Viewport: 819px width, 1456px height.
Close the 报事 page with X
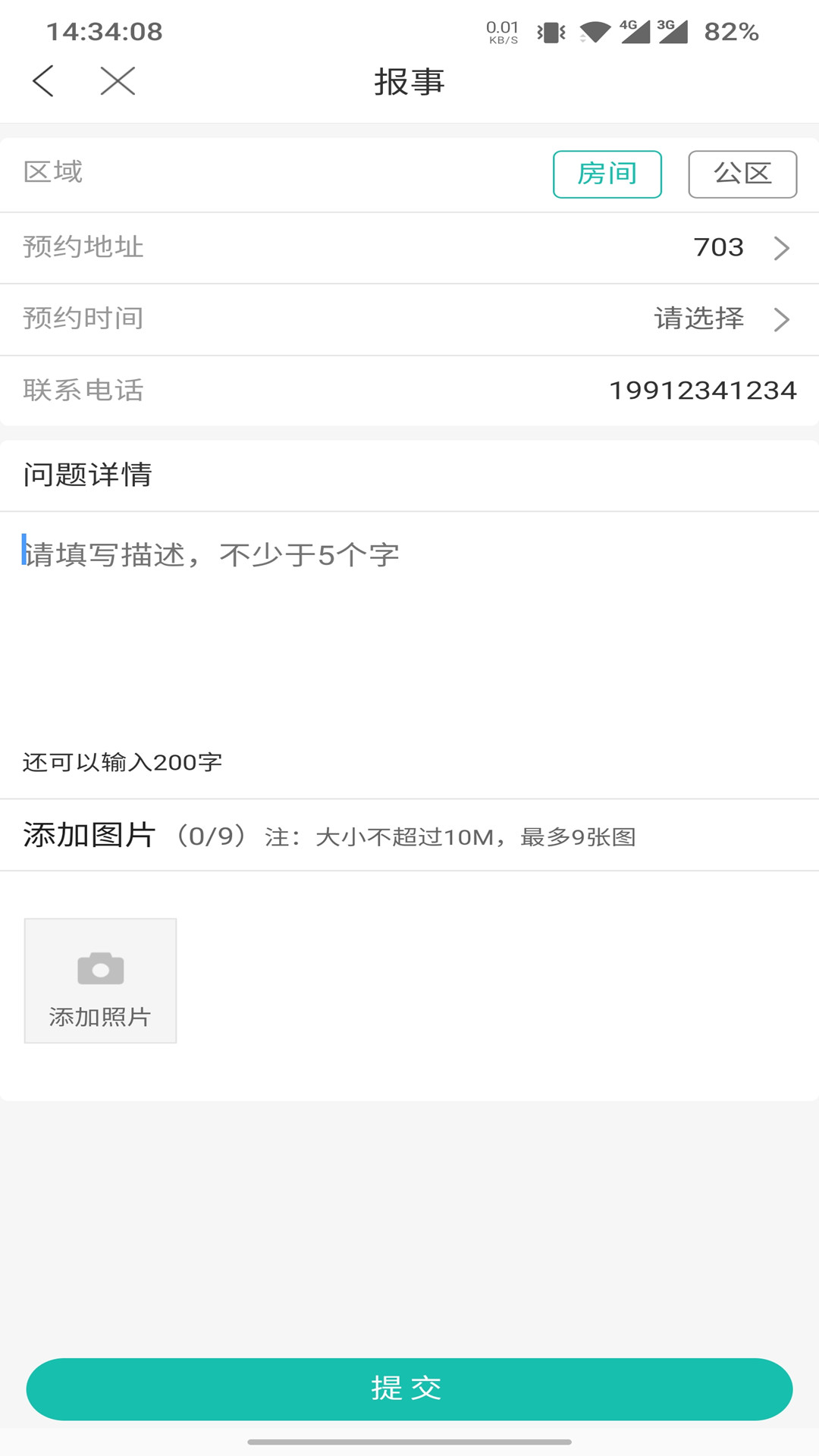[118, 81]
